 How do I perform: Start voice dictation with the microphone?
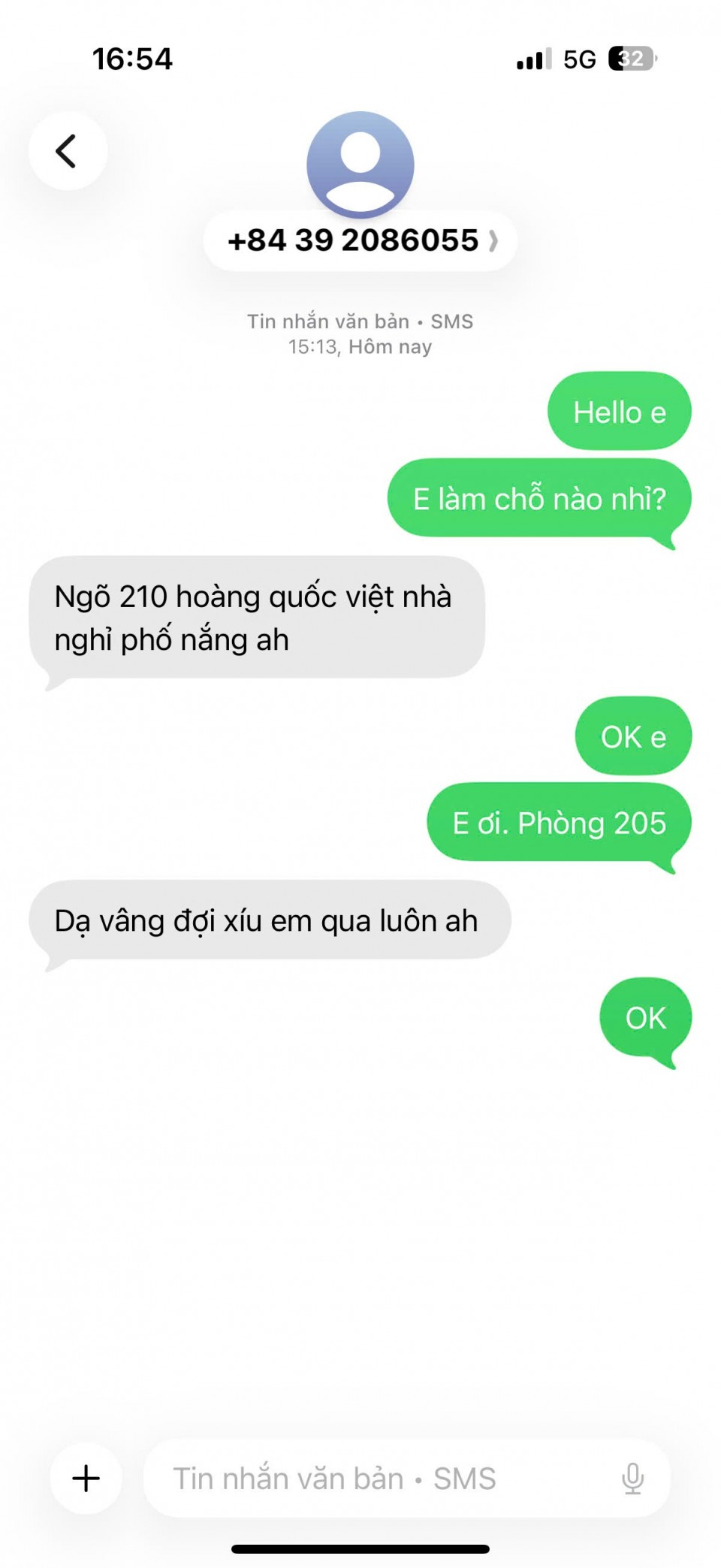[632, 1478]
